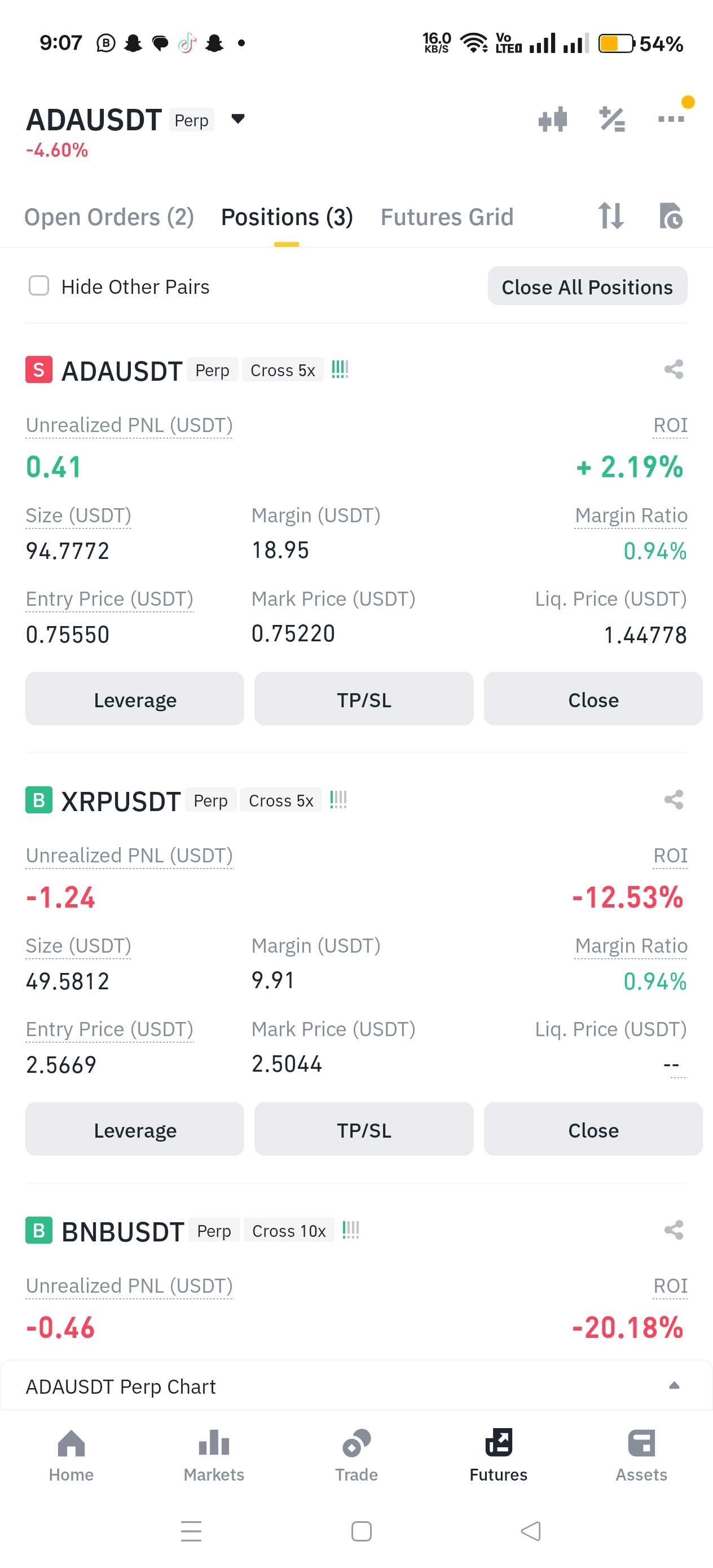
Task: Adjust Leverage for ADAUSDT position
Action: [x=135, y=699]
